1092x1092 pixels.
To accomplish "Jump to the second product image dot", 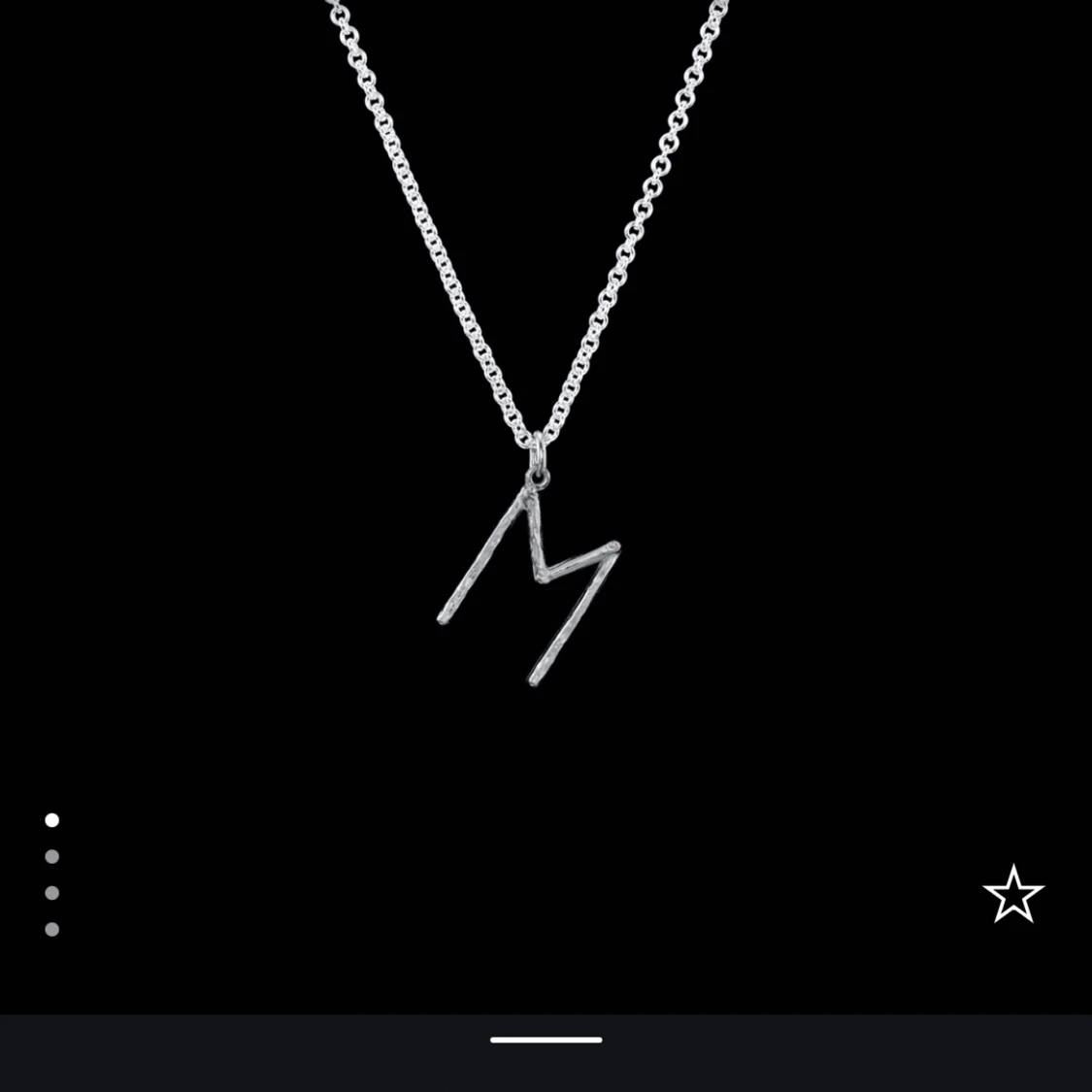I will (52, 856).
